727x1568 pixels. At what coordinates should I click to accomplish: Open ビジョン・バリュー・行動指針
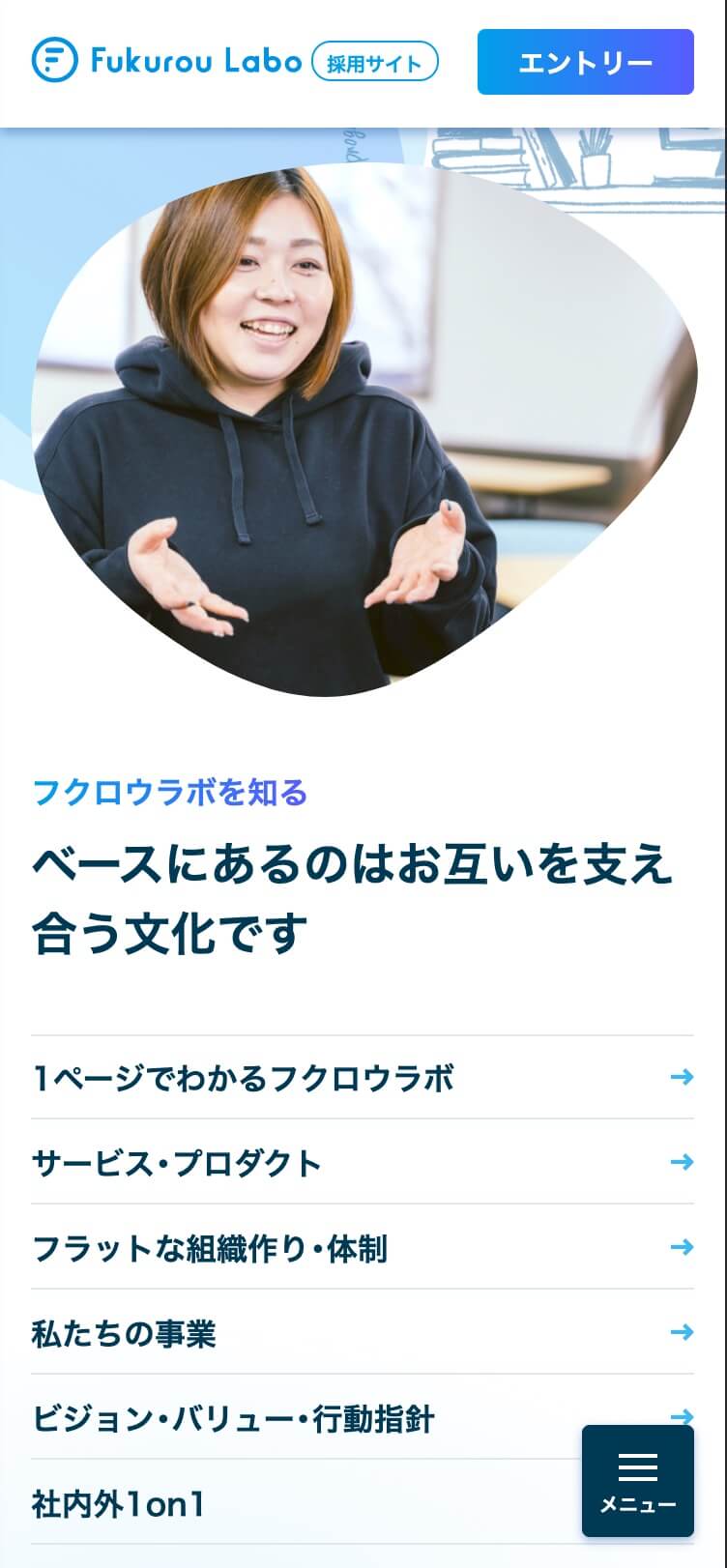290,1418
